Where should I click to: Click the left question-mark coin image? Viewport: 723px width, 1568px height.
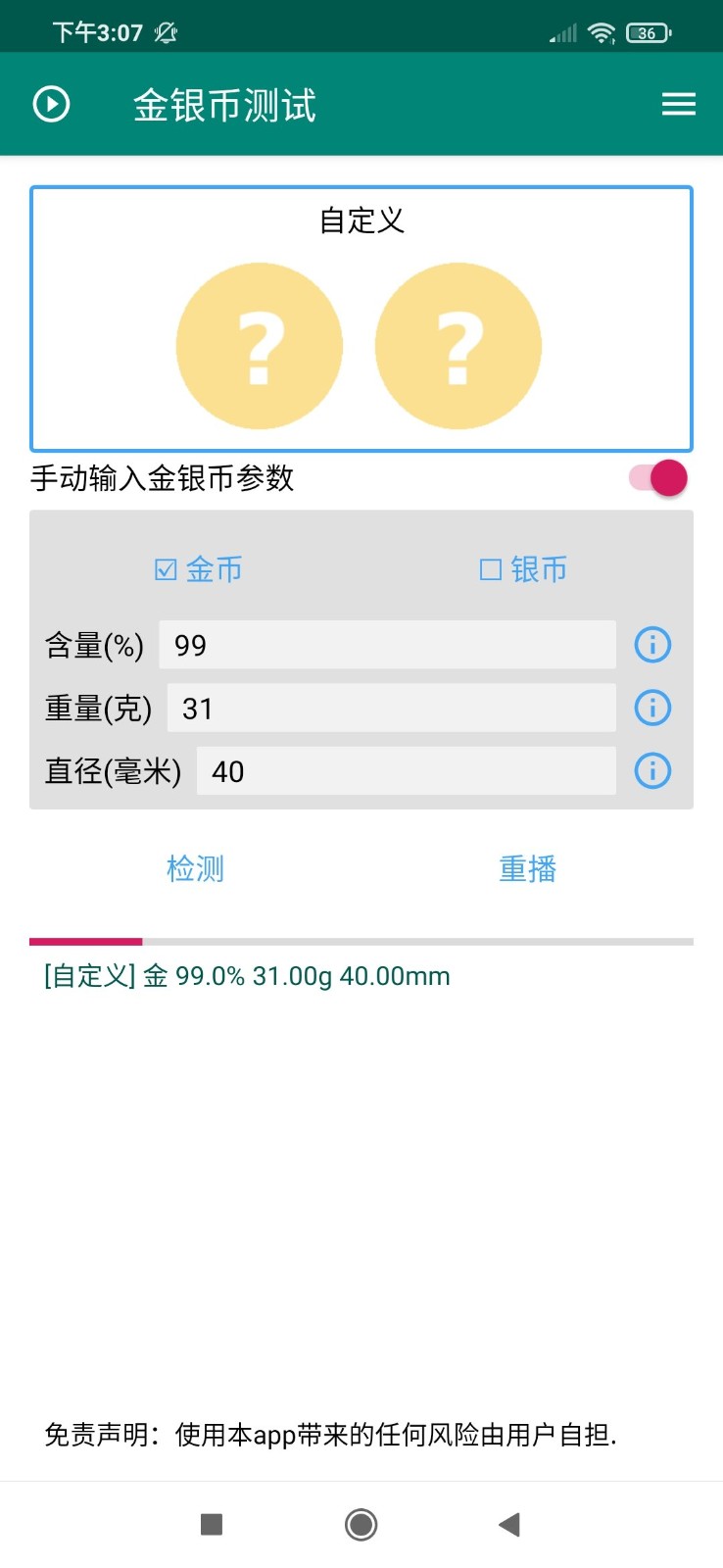tap(259, 346)
